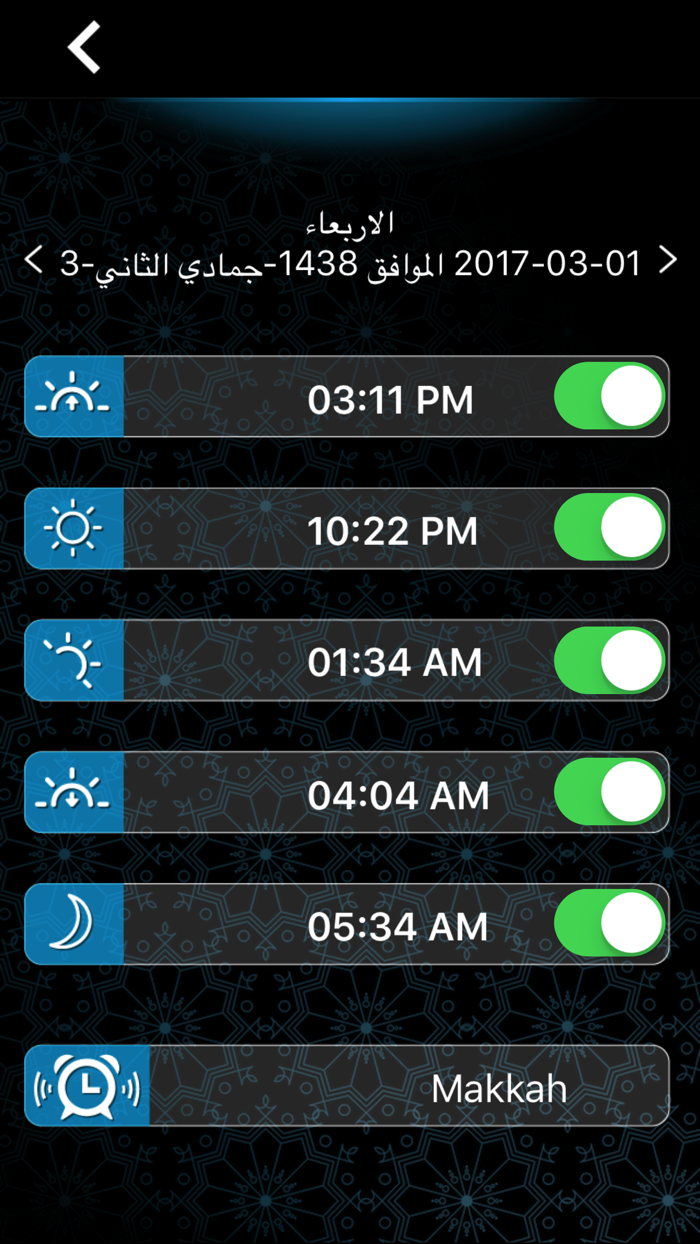Toggle the 01:34 AM alarm switch
Screen dimensions: 700x1244
609,660
